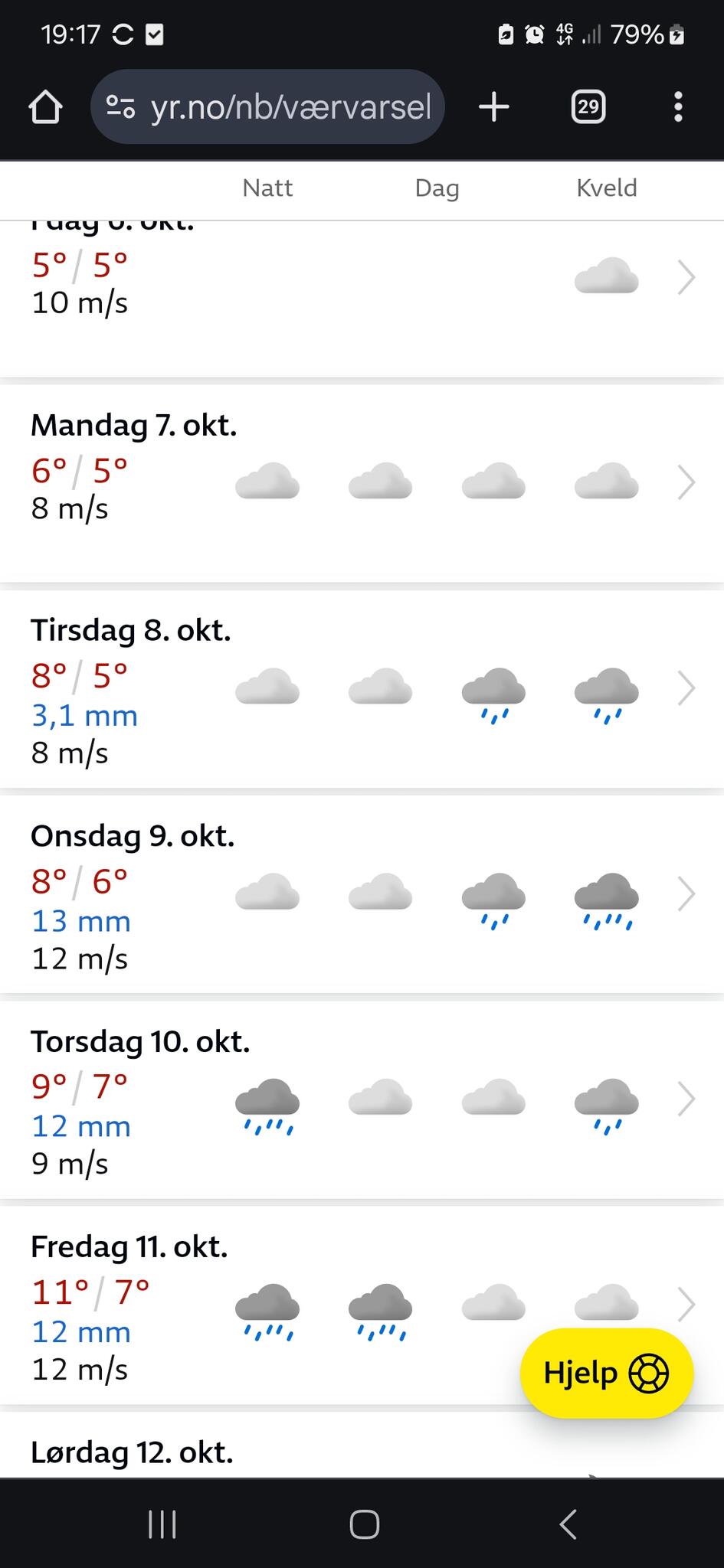The width and height of the screenshot is (724, 1568).
Task: Open a new browser tab
Action: point(494,106)
